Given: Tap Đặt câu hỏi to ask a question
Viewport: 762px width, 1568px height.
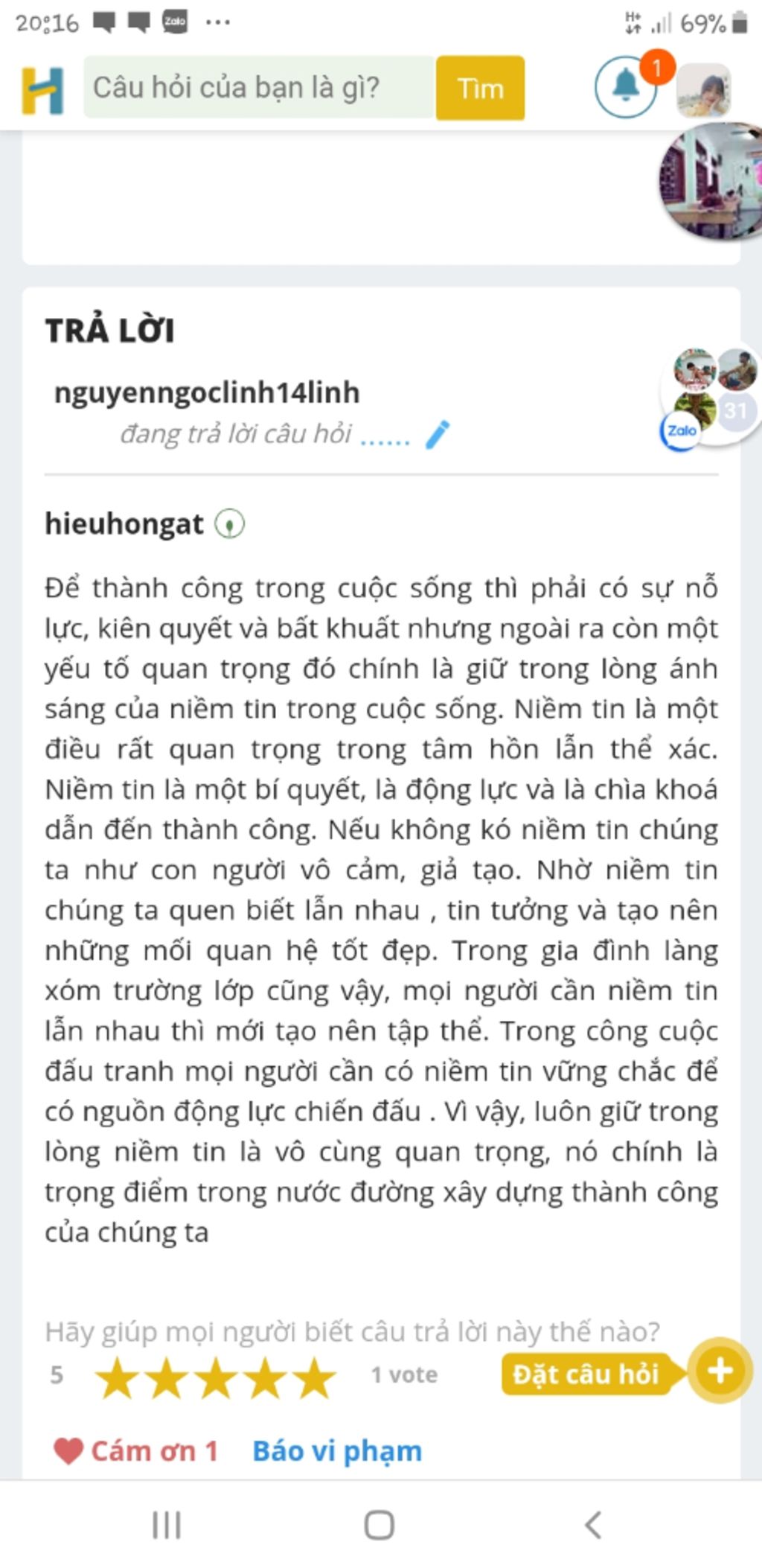Looking at the screenshot, I should [x=587, y=1374].
